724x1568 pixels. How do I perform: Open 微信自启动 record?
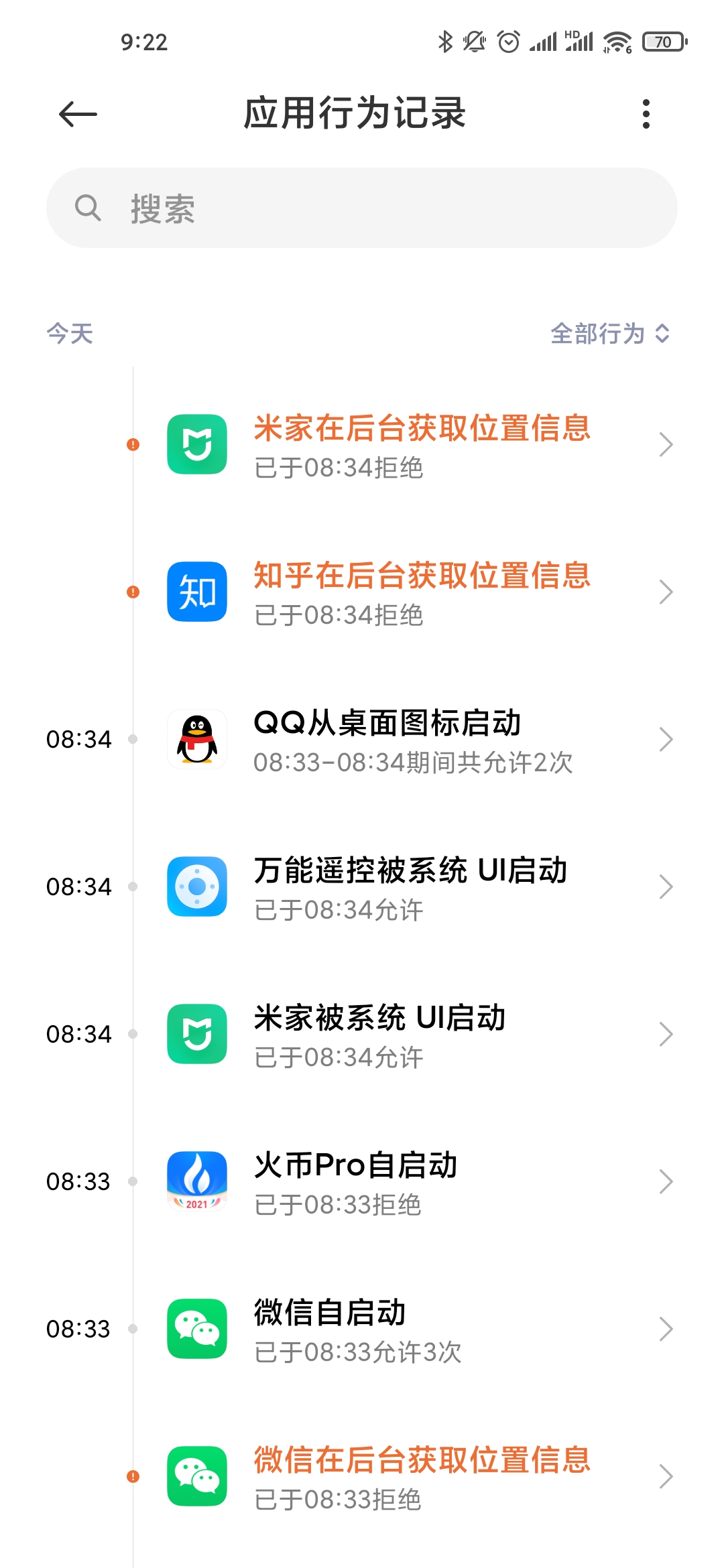[421, 1329]
